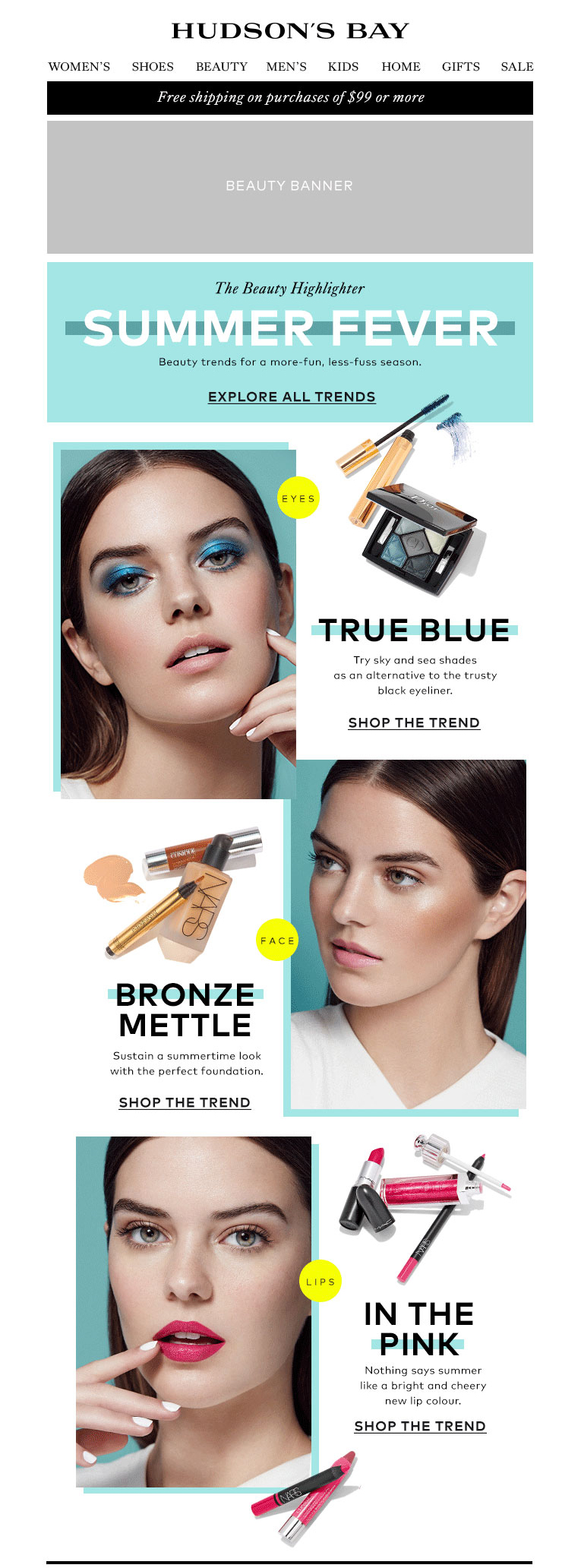
Task: Select Beauty in the top menu
Action: click(x=221, y=67)
